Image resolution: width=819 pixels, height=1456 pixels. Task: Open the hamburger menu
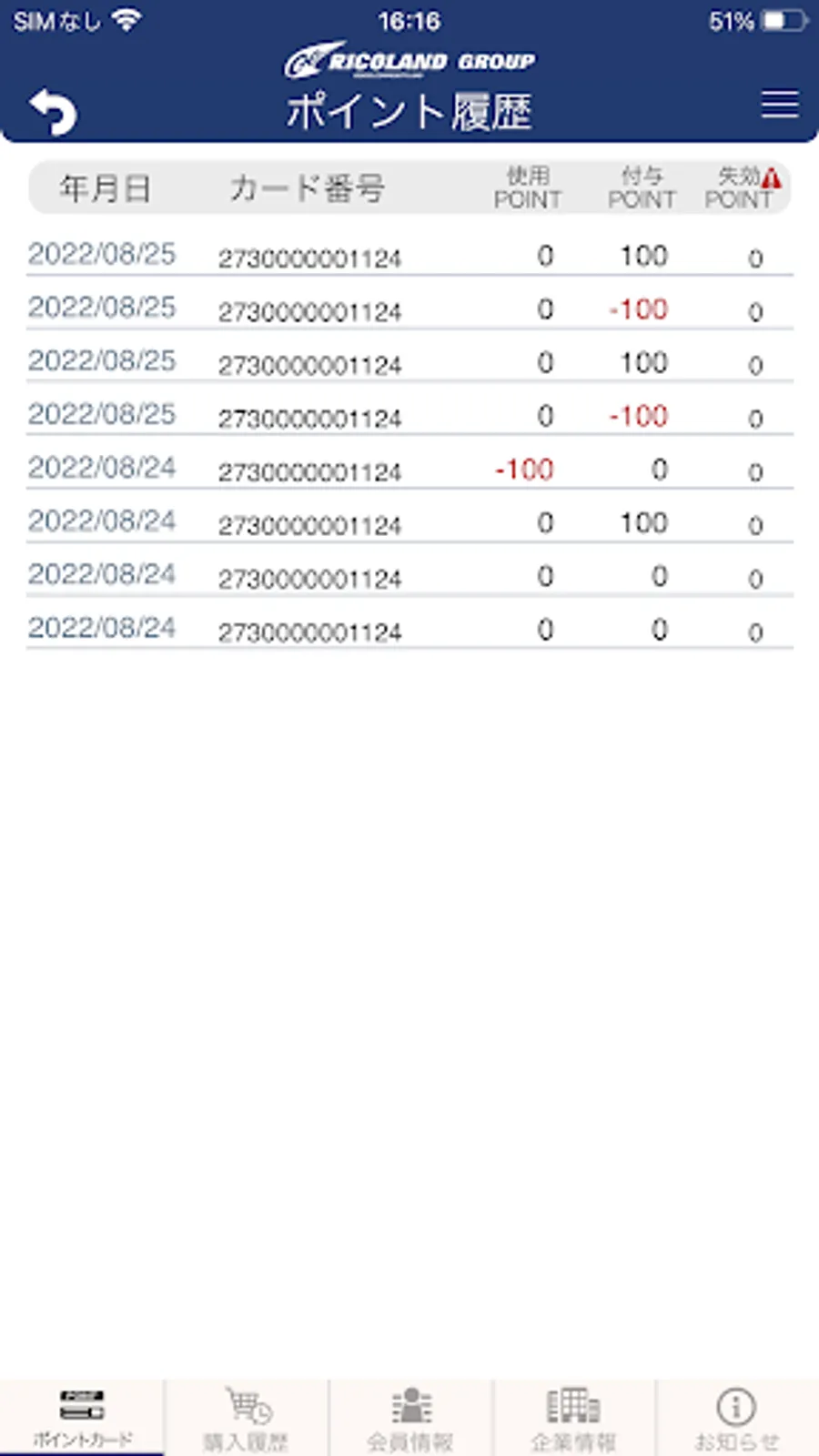780,104
